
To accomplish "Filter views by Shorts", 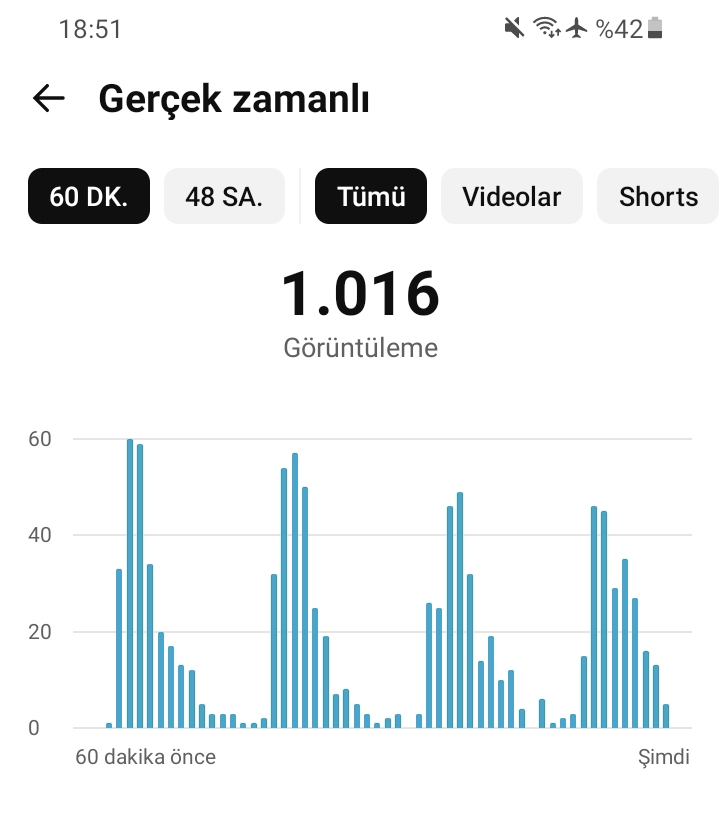I will 658,196.
